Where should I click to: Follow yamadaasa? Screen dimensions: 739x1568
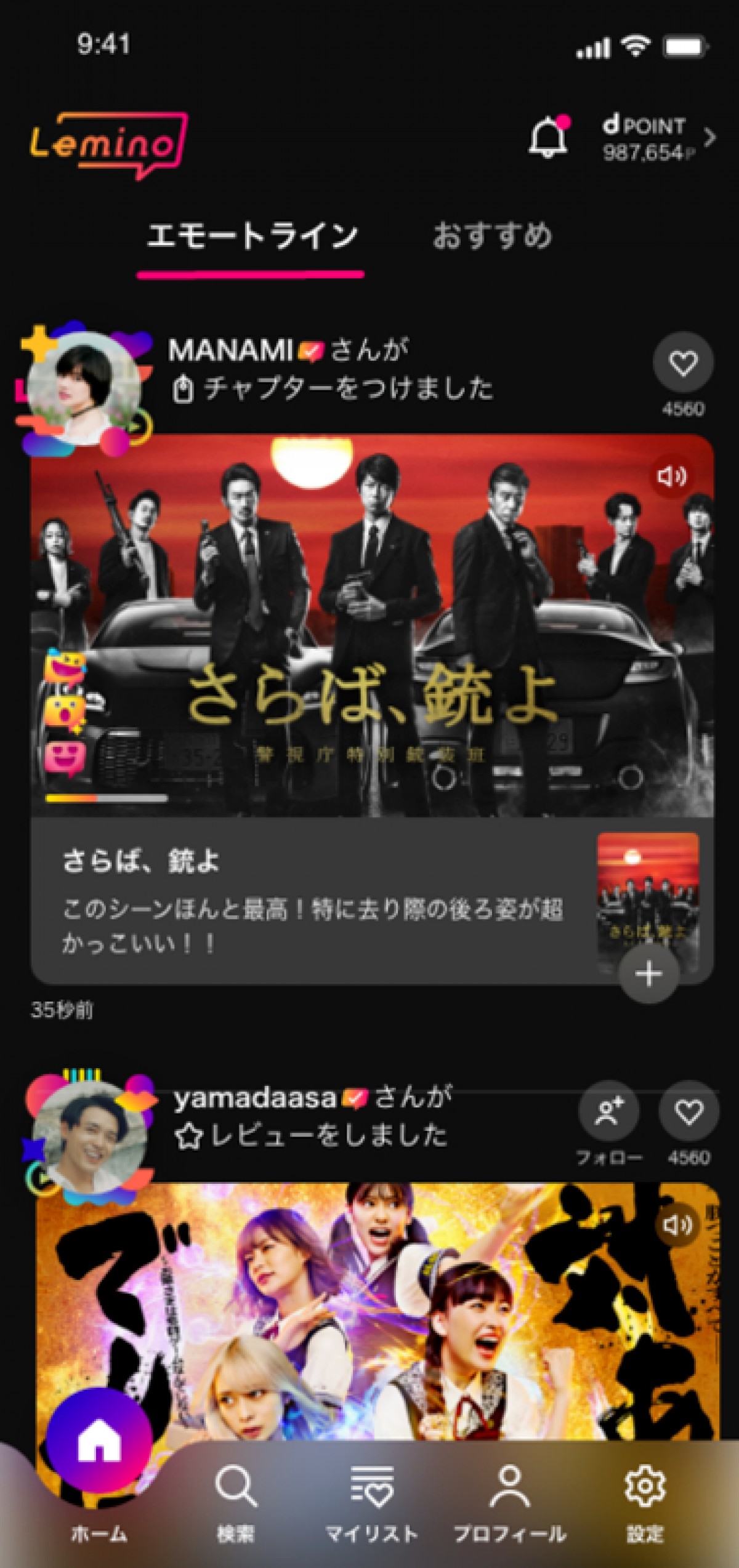click(608, 1111)
